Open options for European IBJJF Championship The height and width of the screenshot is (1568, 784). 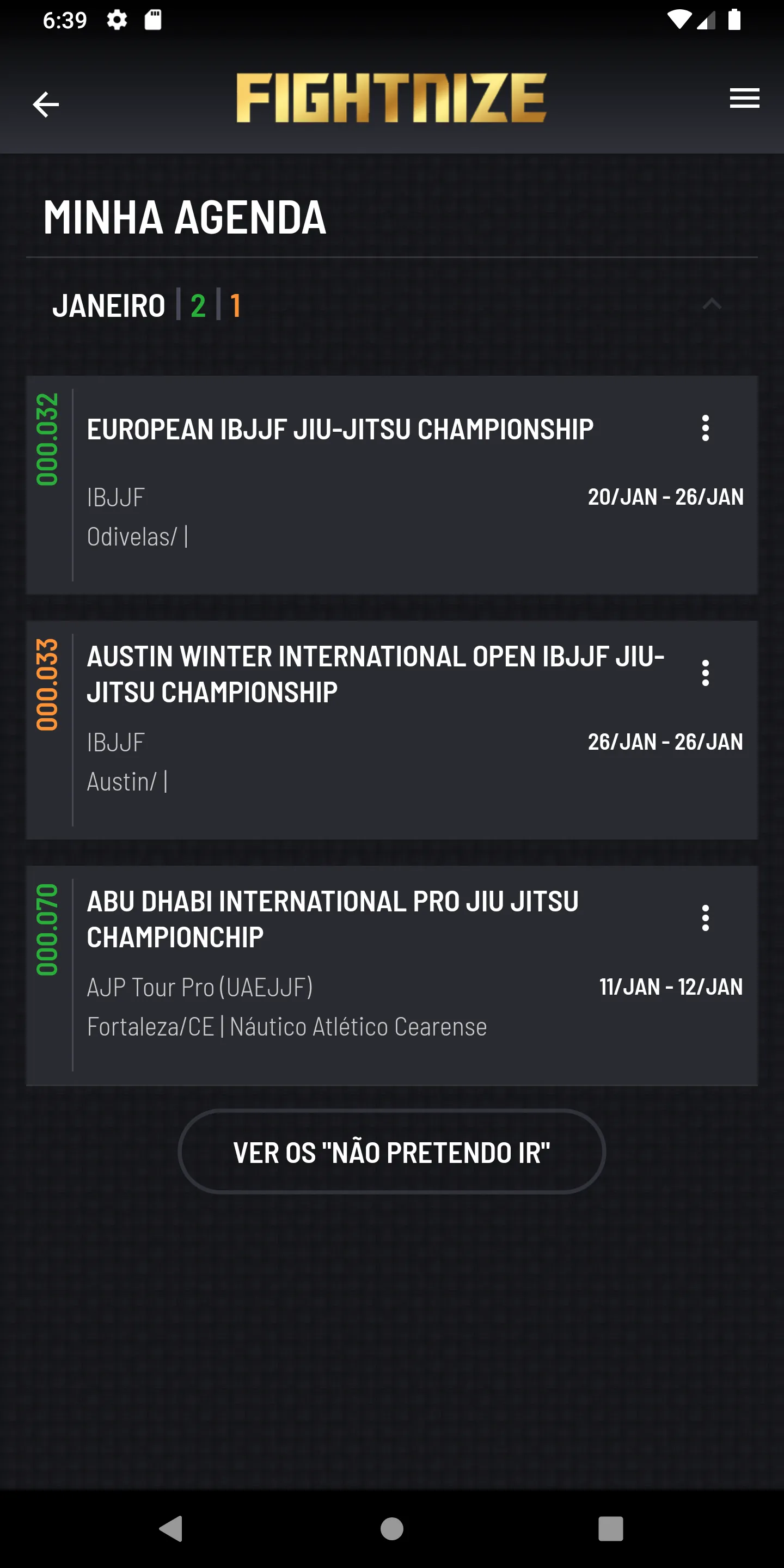coord(706,428)
